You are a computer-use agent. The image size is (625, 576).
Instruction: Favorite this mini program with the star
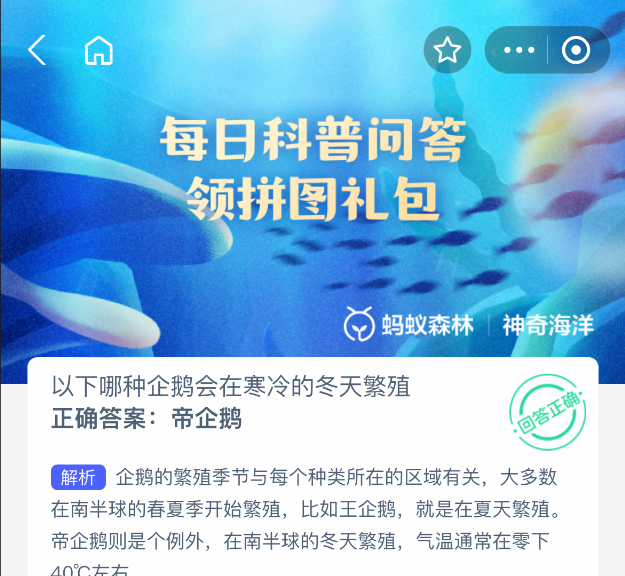click(447, 50)
